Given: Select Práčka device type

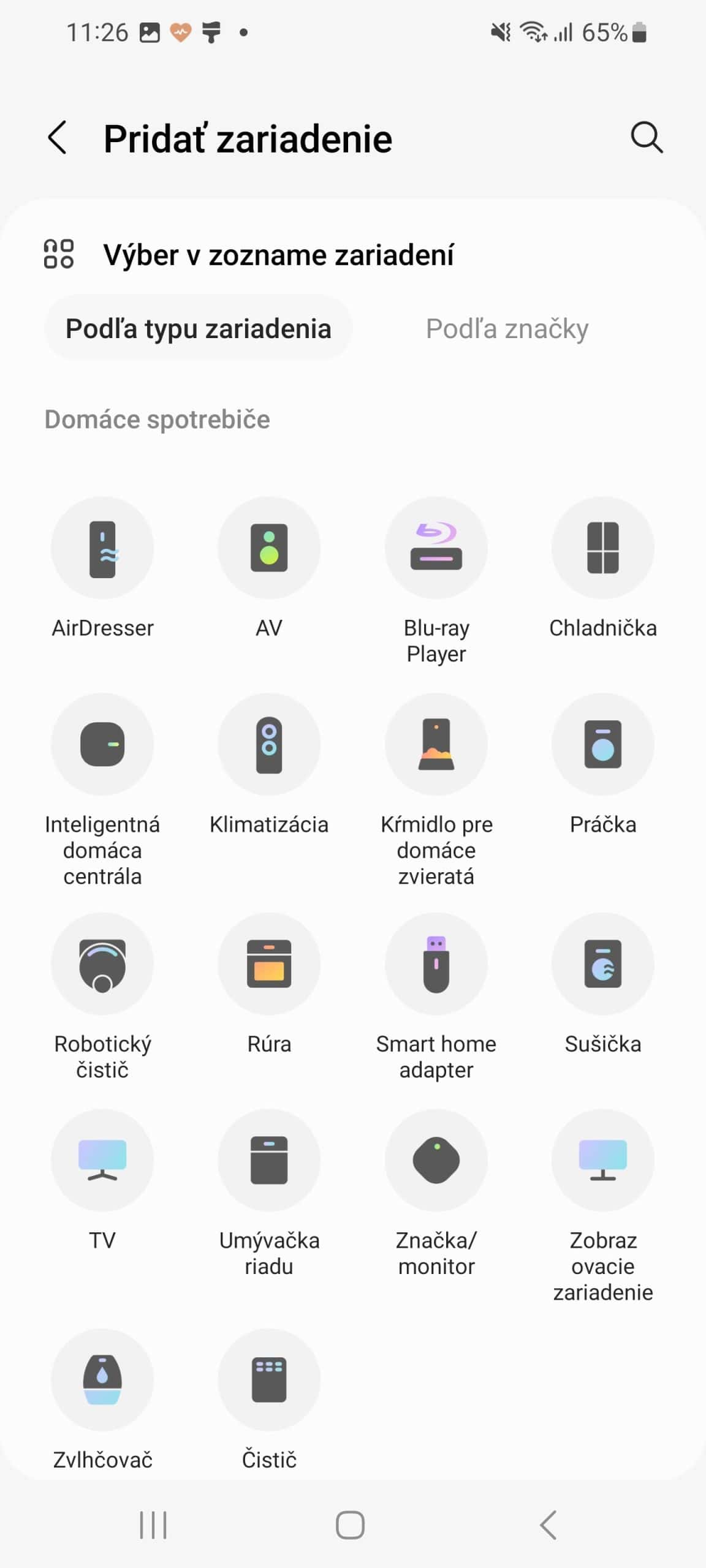Looking at the screenshot, I should point(602,744).
